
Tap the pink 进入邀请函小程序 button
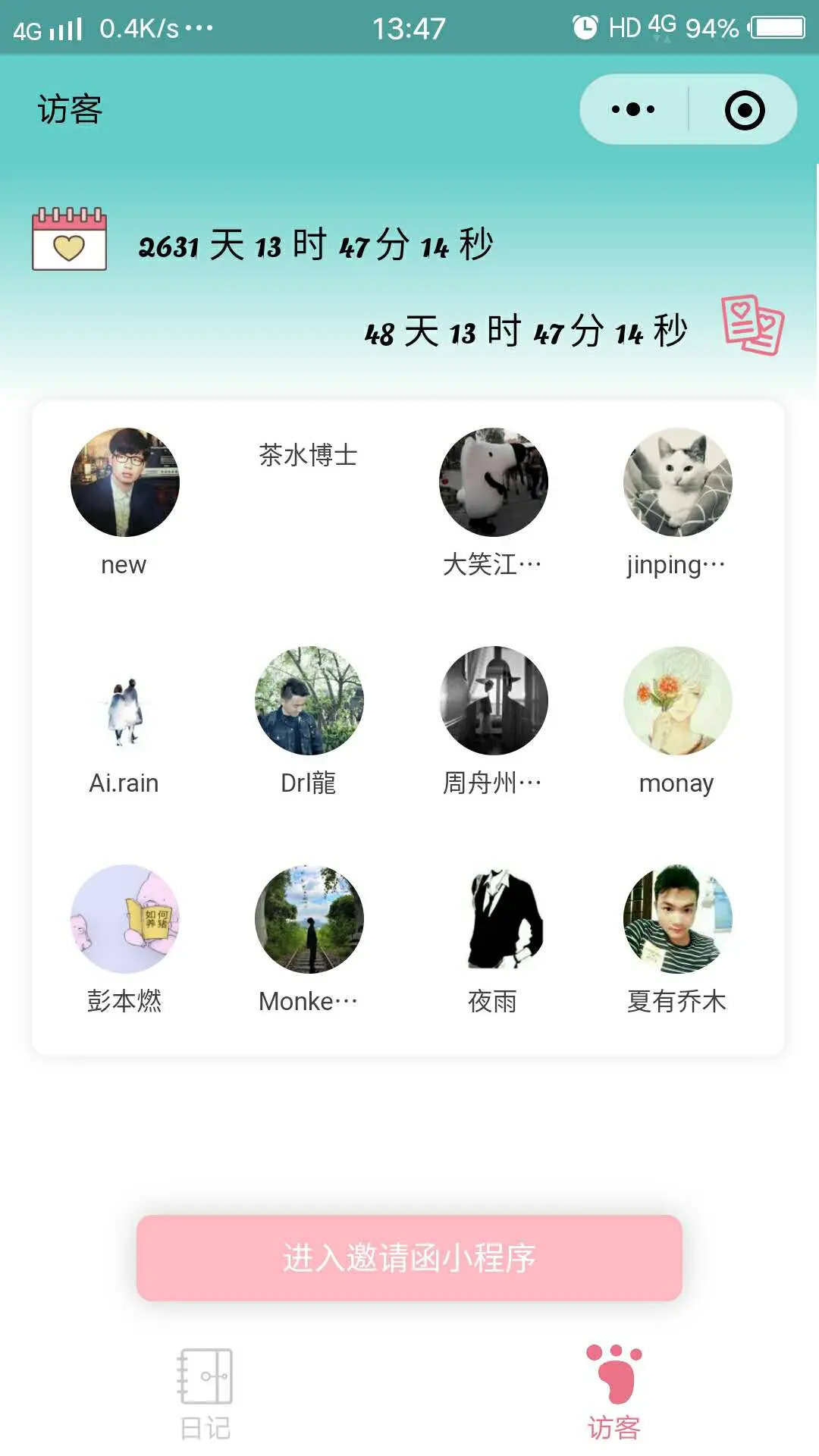click(x=409, y=1257)
